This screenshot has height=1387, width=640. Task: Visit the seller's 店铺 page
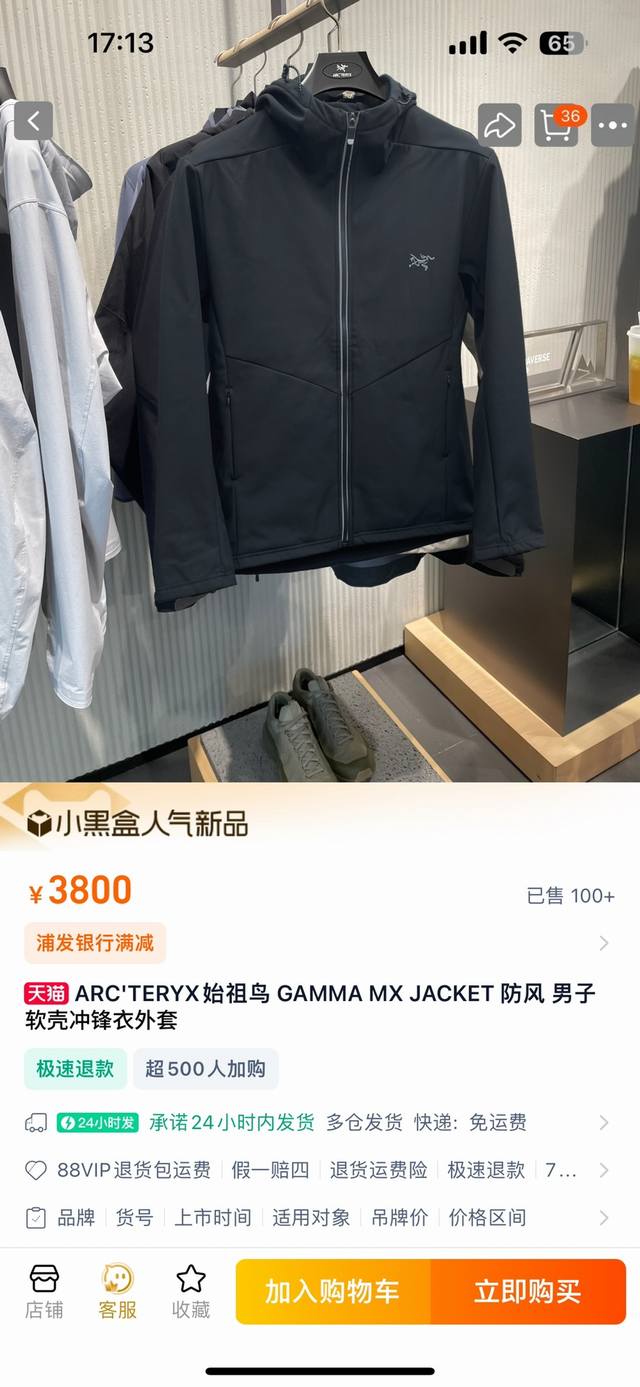pyautogui.click(x=44, y=1291)
